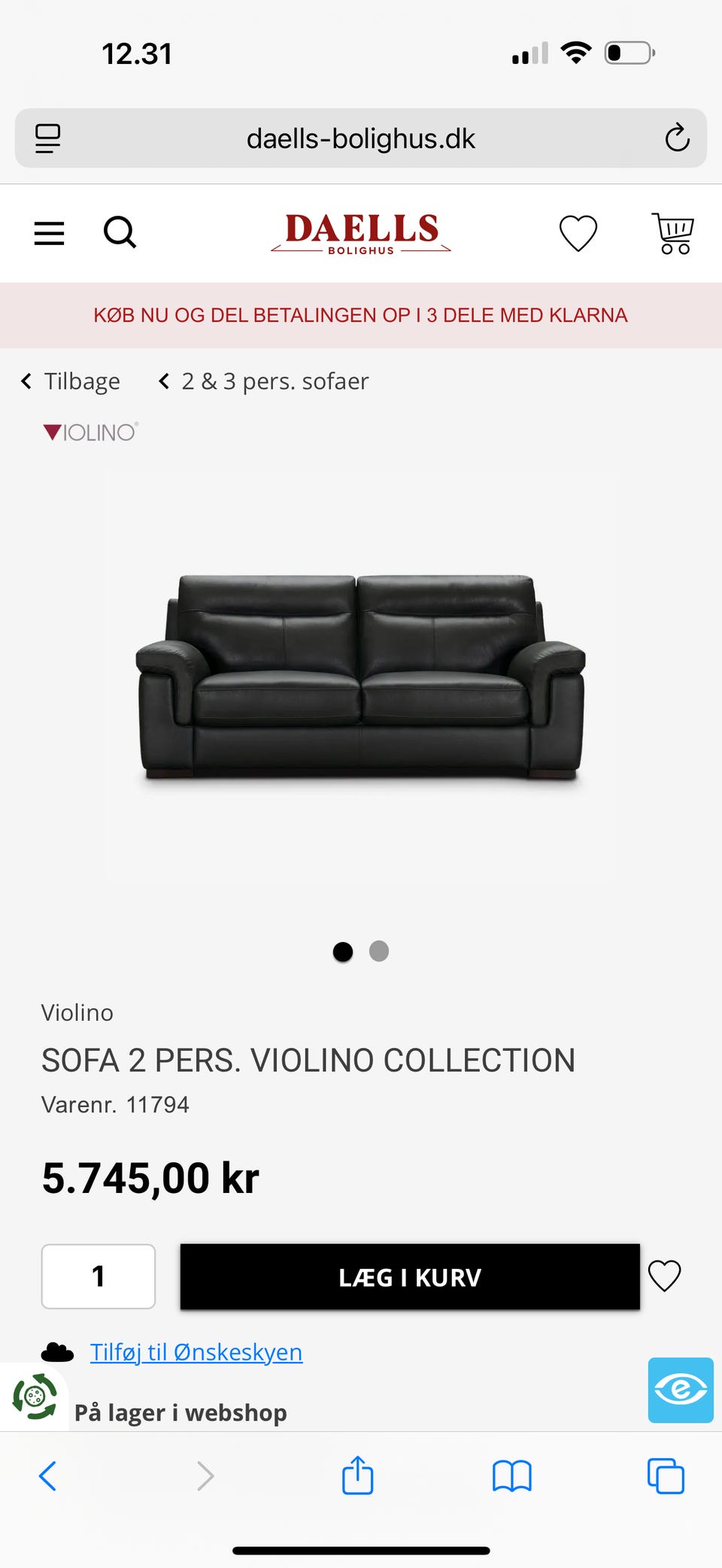Viewport: 722px width, 1568px height.
Task: Add the sofa with LÆG I KURV
Action: [x=410, y=1276]
